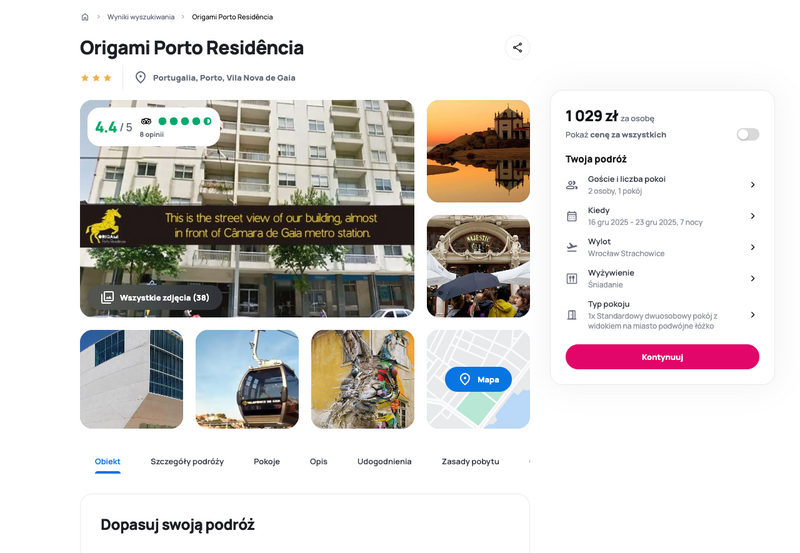This screenshot has width=800, height=553.
Task: Change Wyżywienie meal option
Action: tap(661, 278)
